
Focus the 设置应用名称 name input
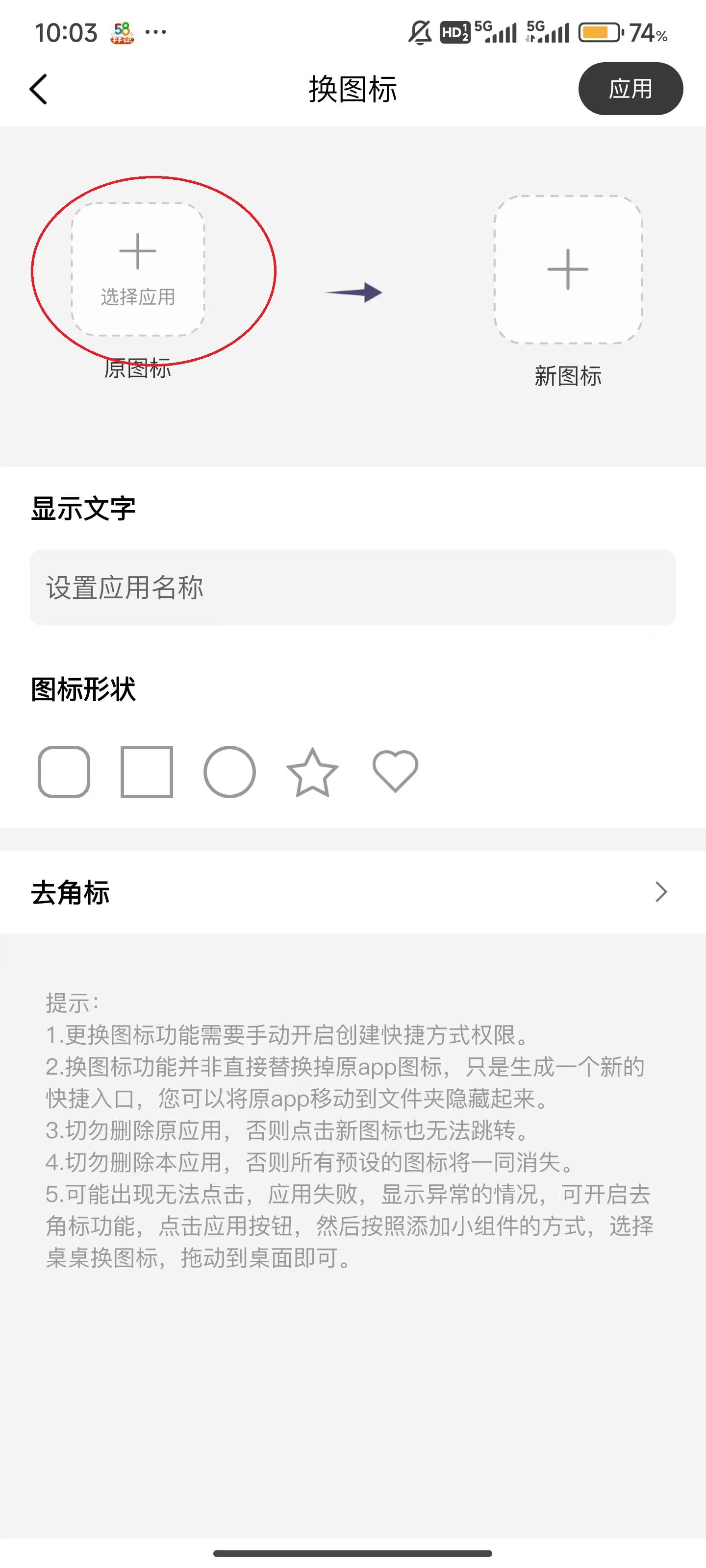tap(353, 588)
